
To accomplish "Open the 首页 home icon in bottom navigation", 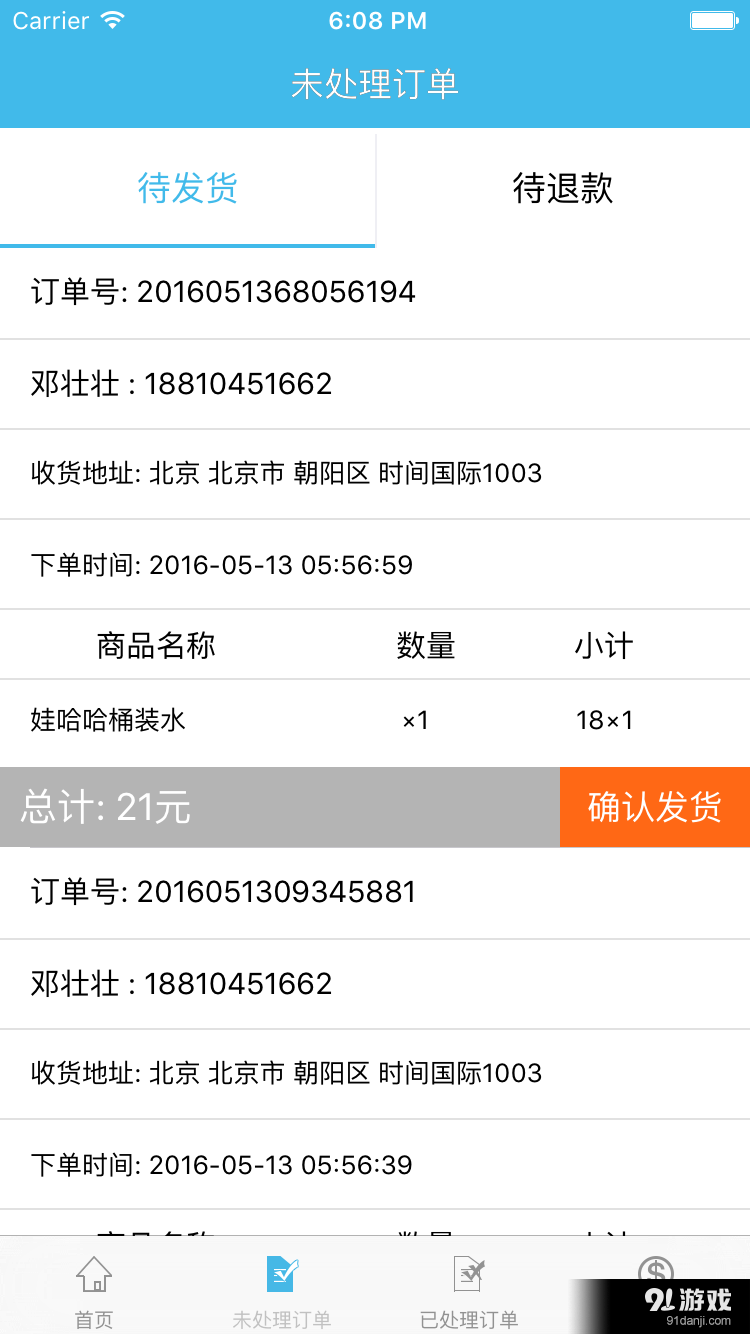I will [x=93, y=1285].
